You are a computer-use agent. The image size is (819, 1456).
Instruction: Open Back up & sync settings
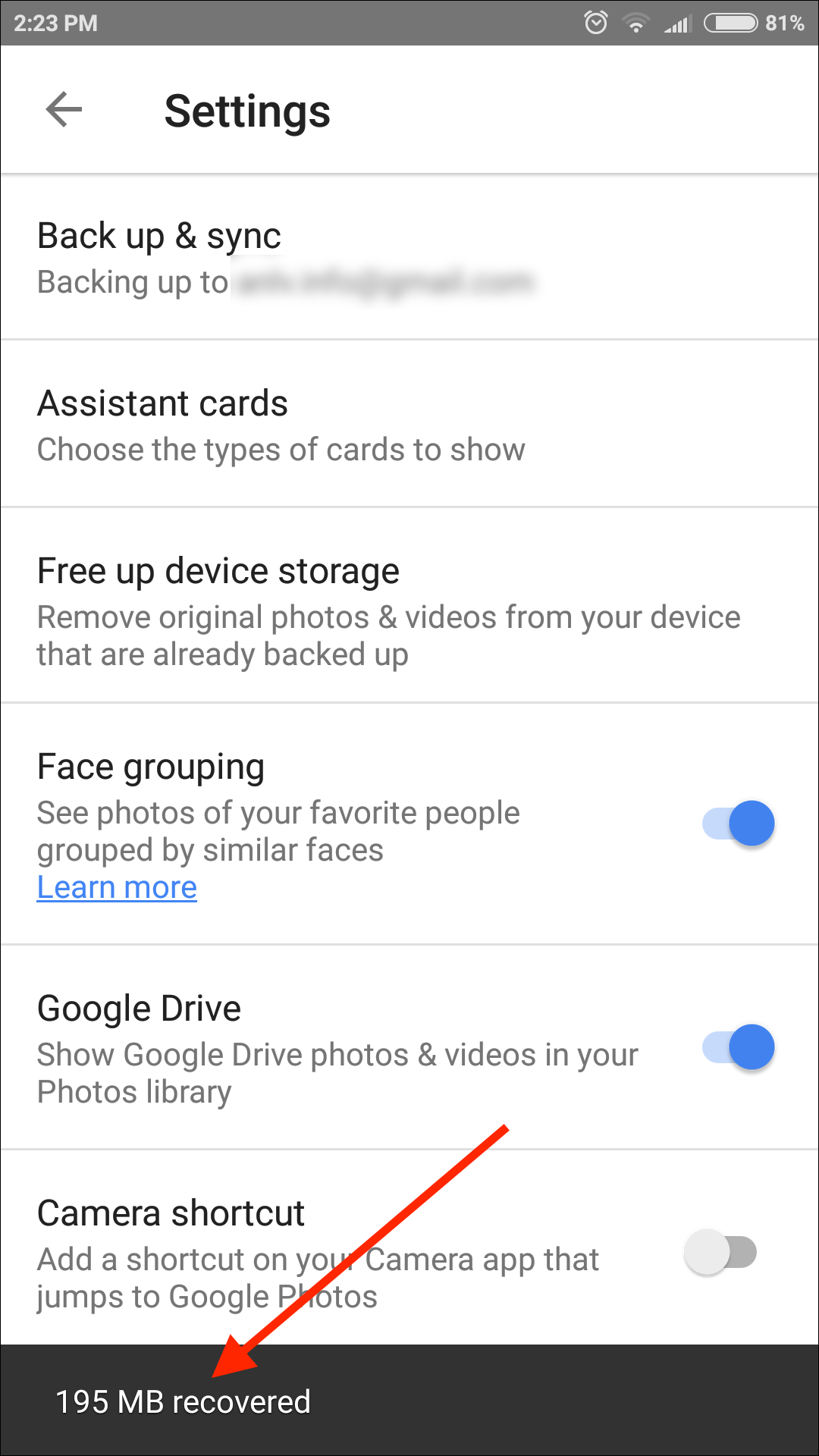[409, 257]
